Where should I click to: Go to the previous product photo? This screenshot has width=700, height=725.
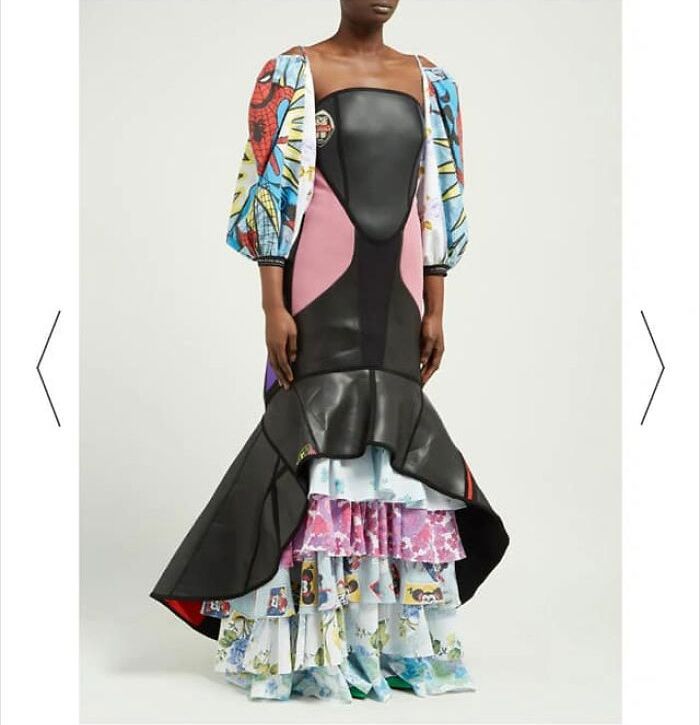(x=48, y=367)
